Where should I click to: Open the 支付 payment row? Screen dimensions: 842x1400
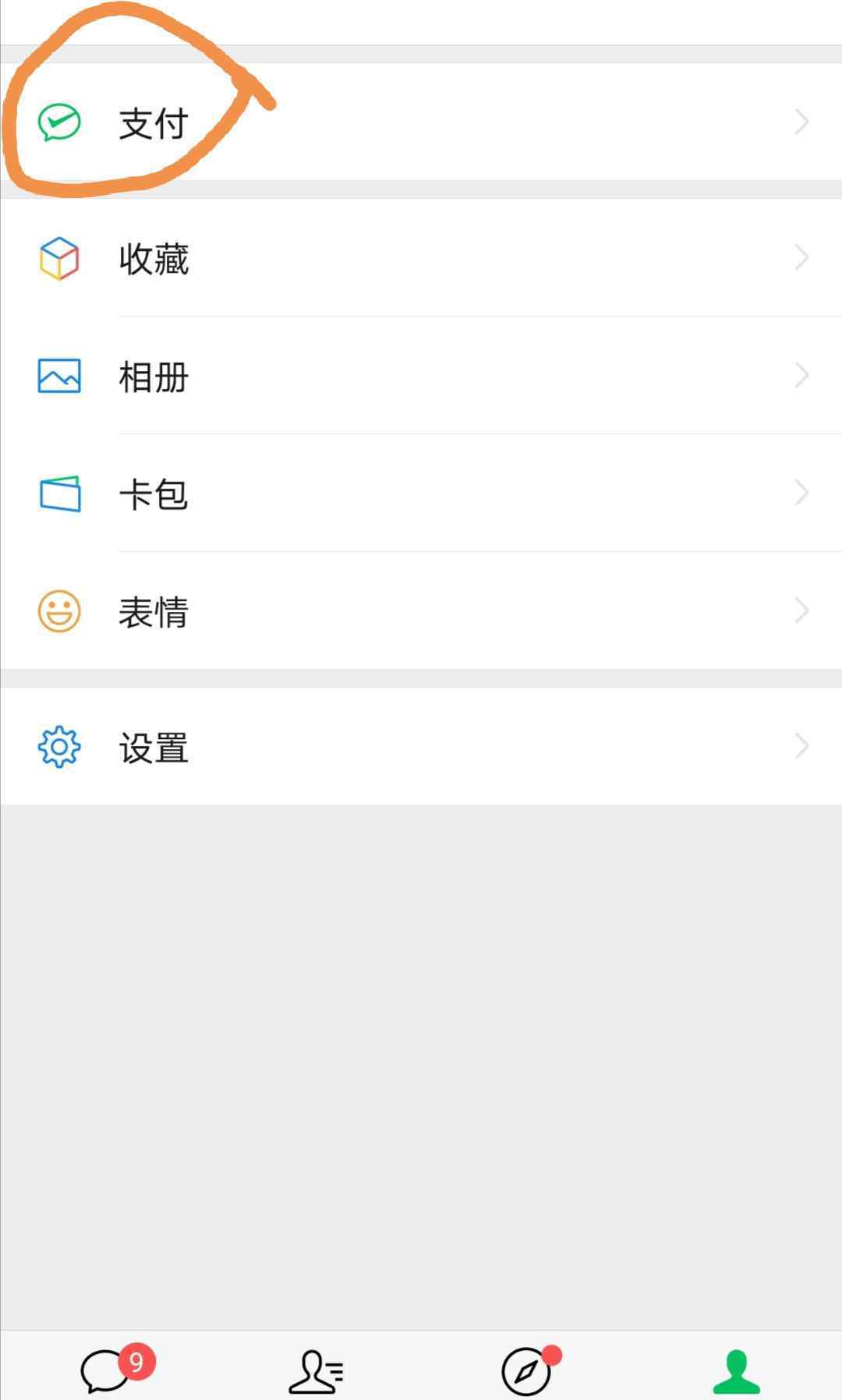[x=421, y=122]
